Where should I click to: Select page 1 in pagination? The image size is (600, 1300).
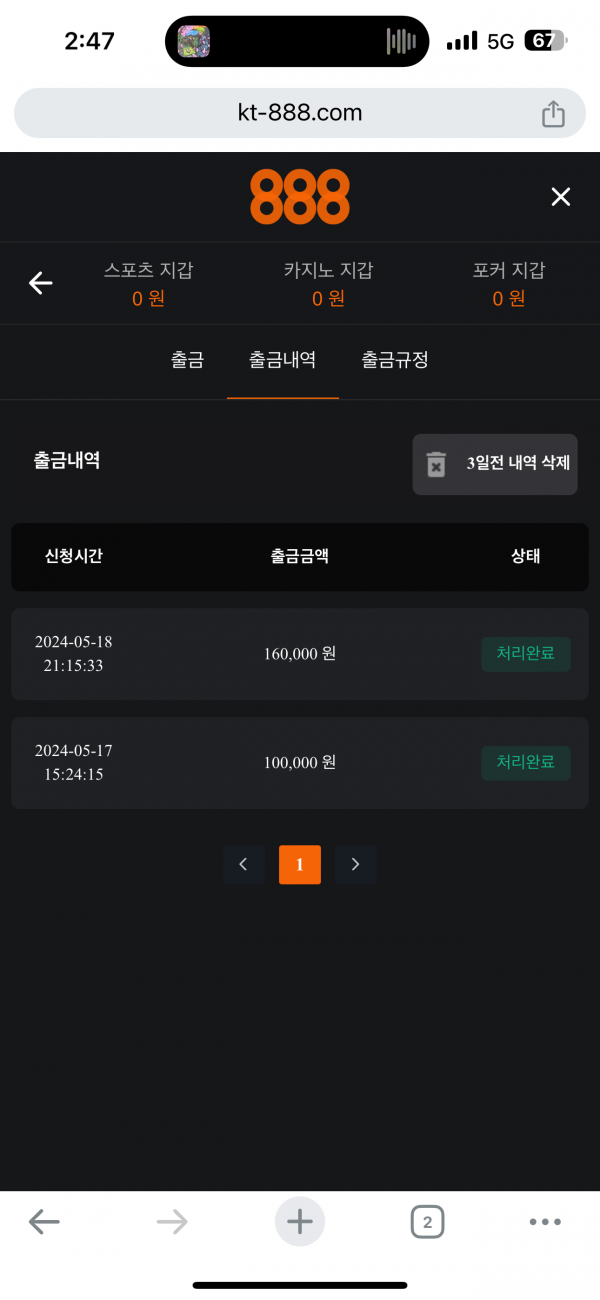(300, 864)
